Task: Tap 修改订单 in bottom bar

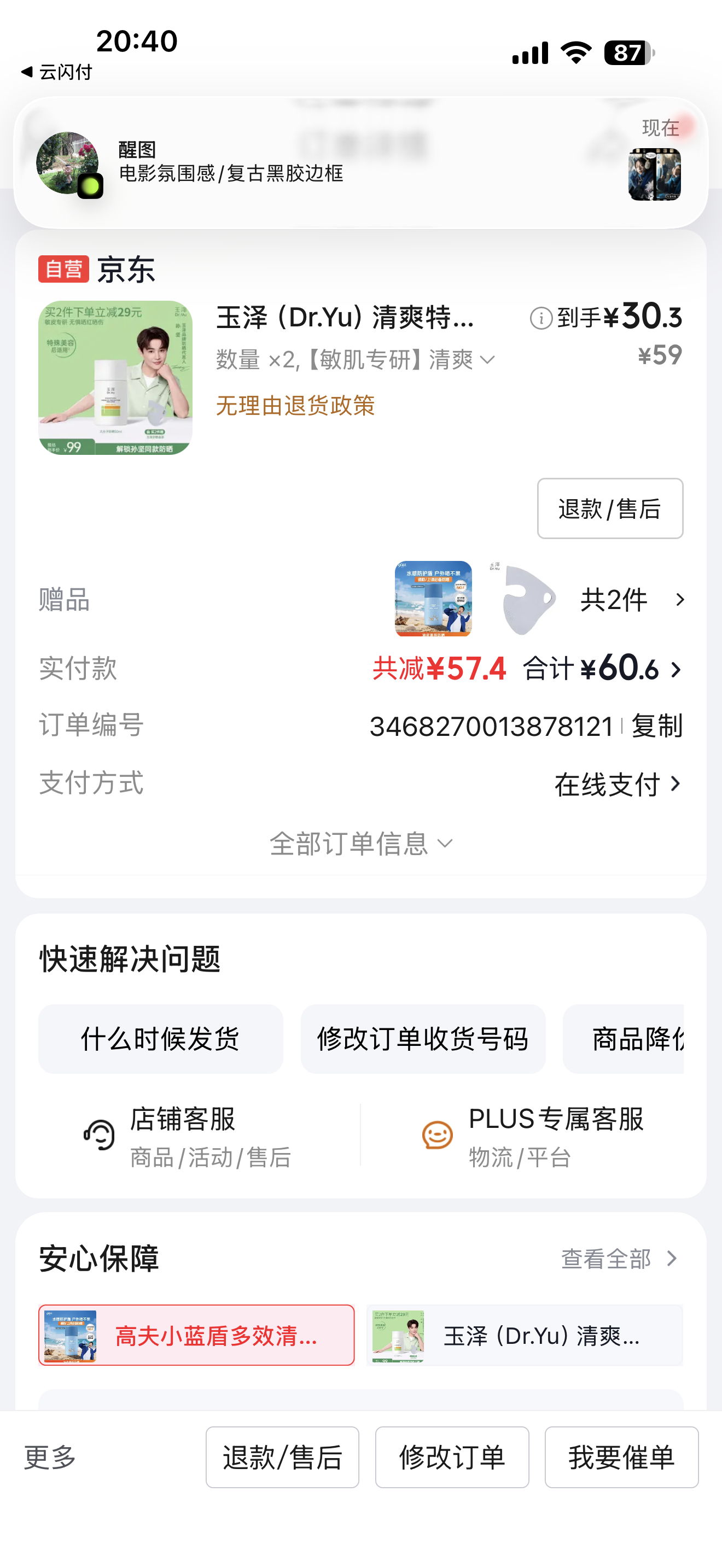Action: (452, 1457)
